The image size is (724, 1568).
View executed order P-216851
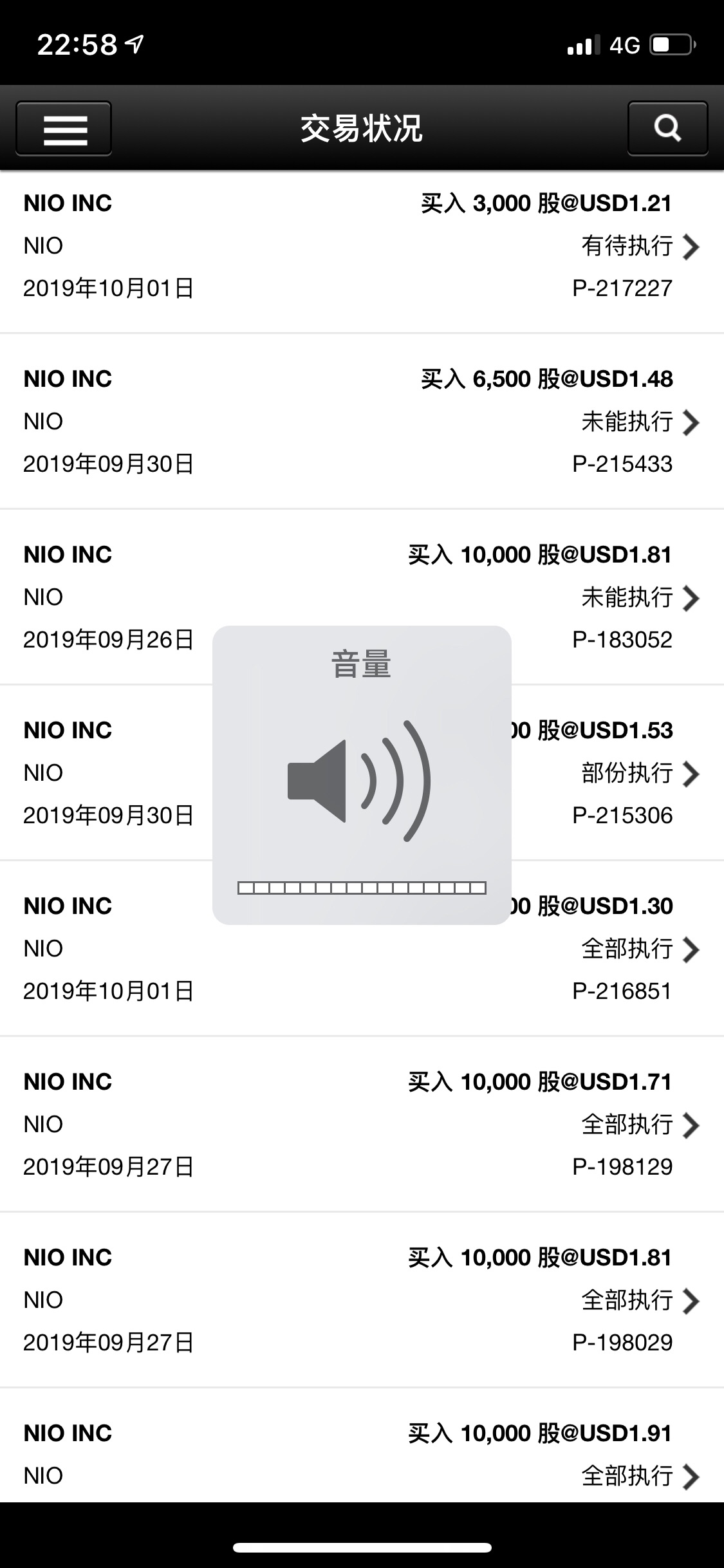coord(362,949)
